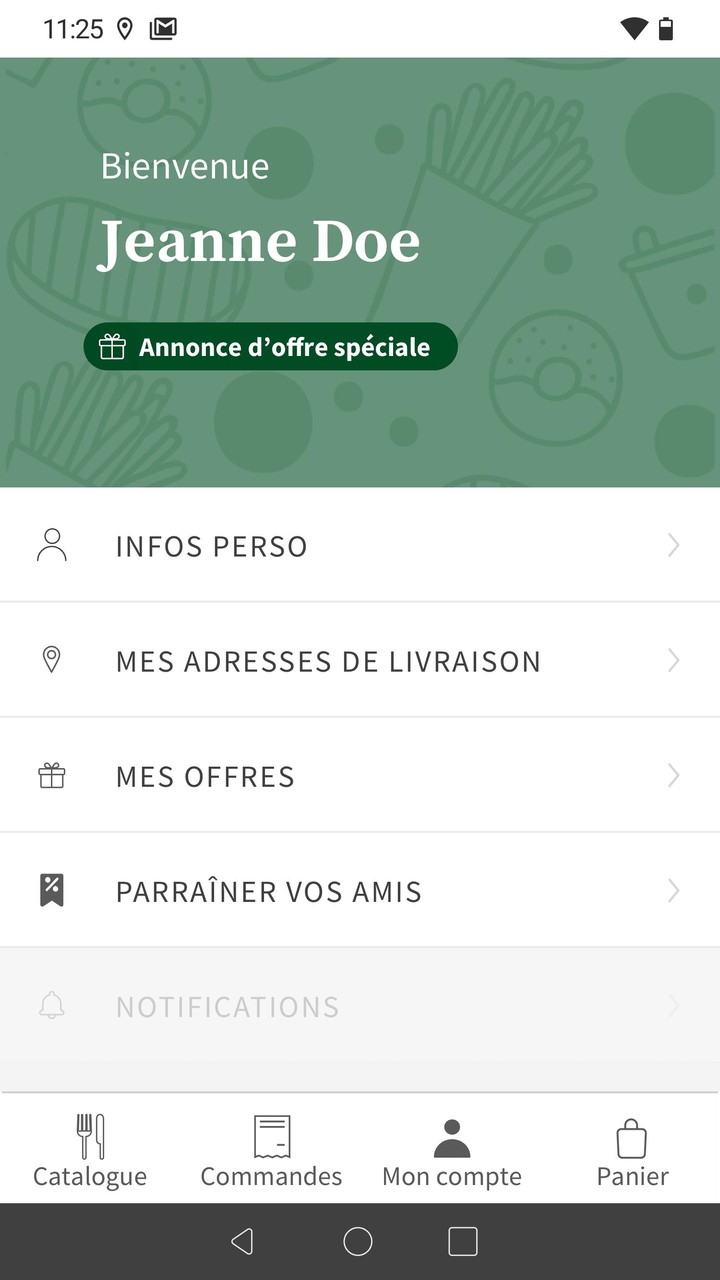
Task: Tap the system back button
Action: click(x=242, y=1242)
